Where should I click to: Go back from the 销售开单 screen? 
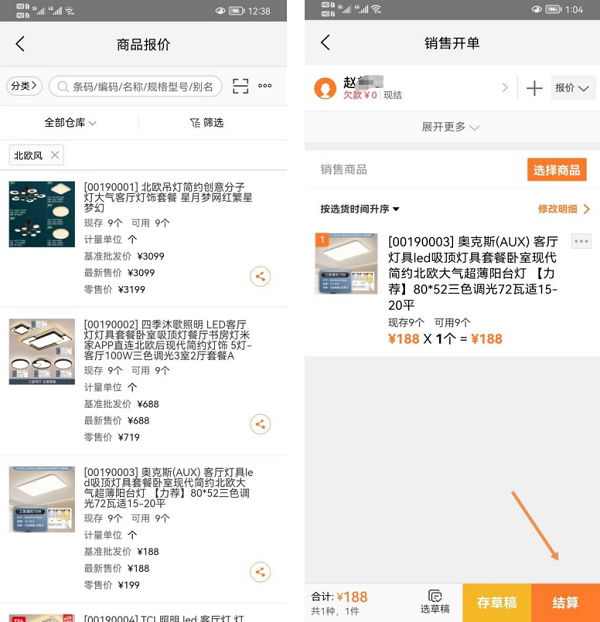click(325, 43)
